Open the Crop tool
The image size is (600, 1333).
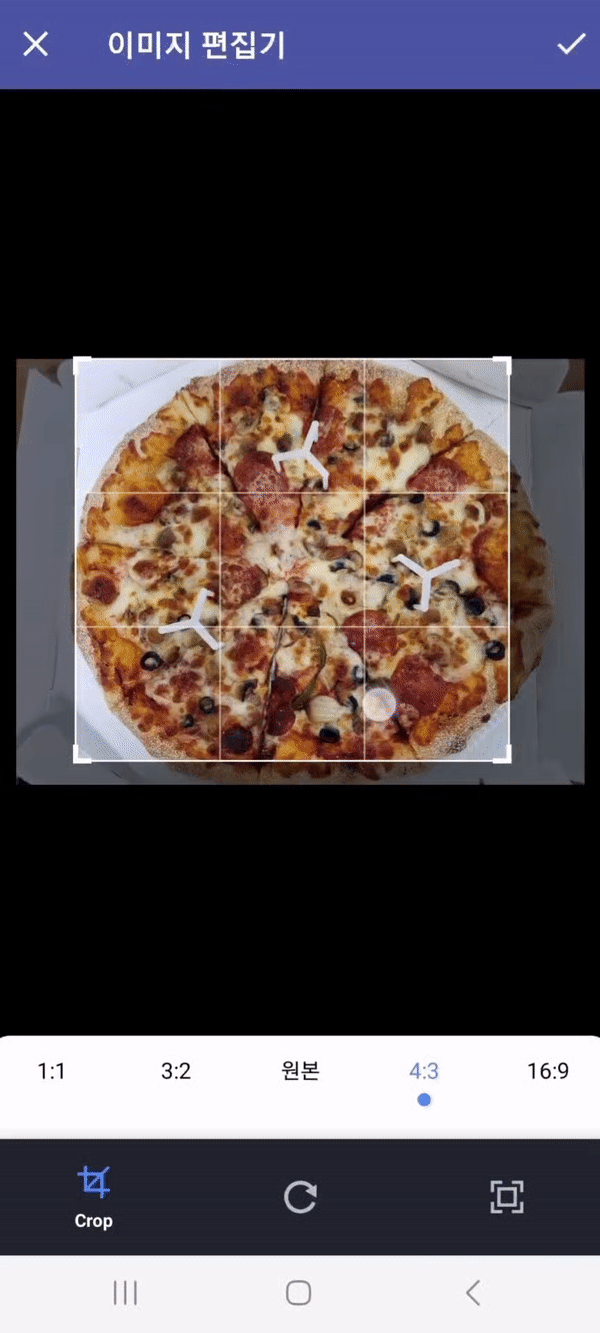pos(94,1196)
